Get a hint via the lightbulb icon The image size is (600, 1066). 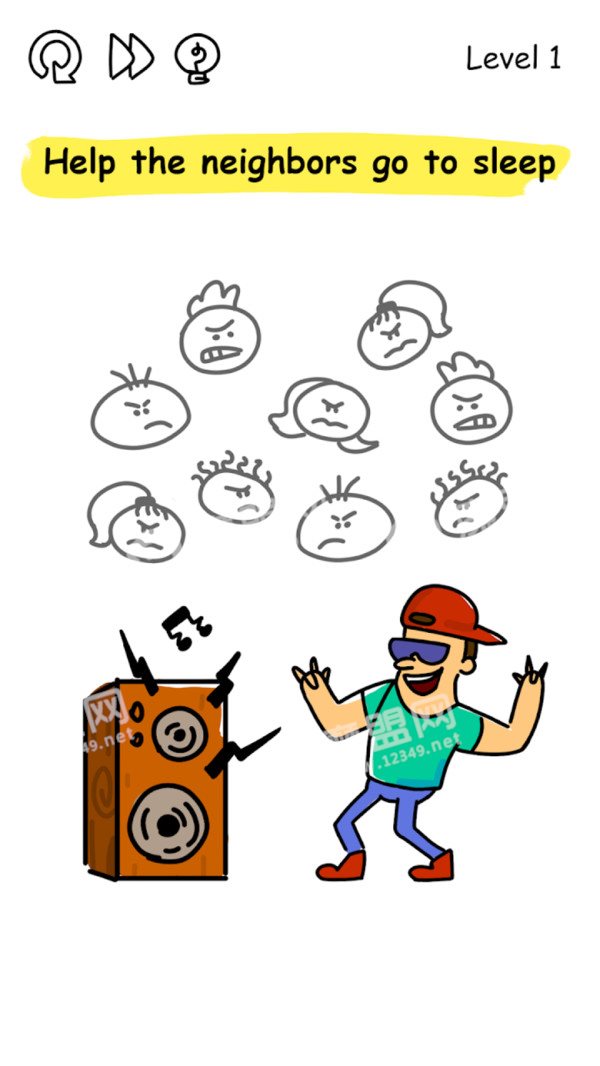click(x=197, y=59)
